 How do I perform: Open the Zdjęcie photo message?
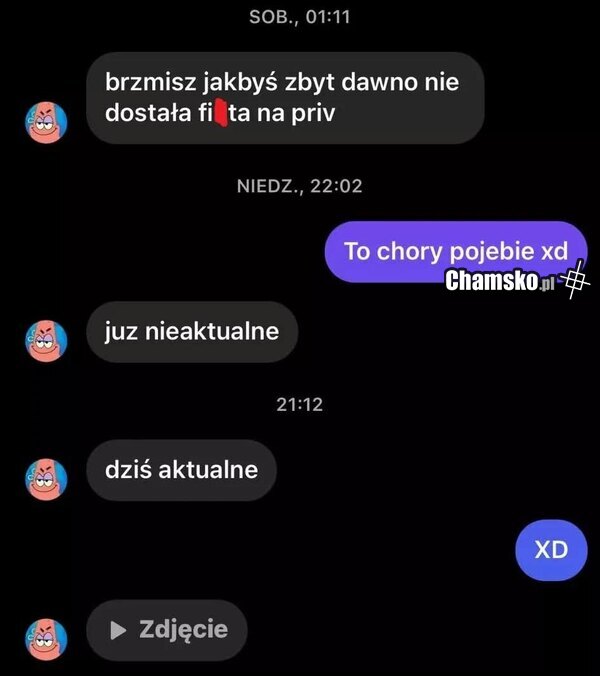(x=167, y=630)
